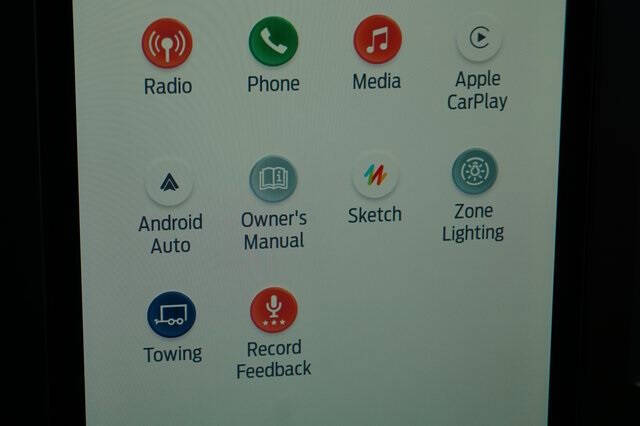Screen dimensions: 640x426
Task: Launch the Phone app
Action: (x=273, y=42)
